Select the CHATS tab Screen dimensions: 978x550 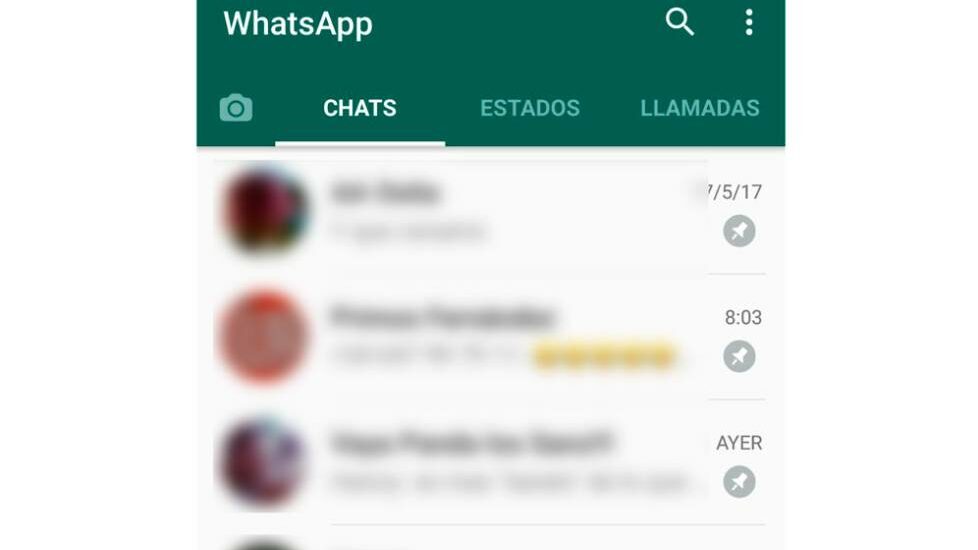coord(360,108)
